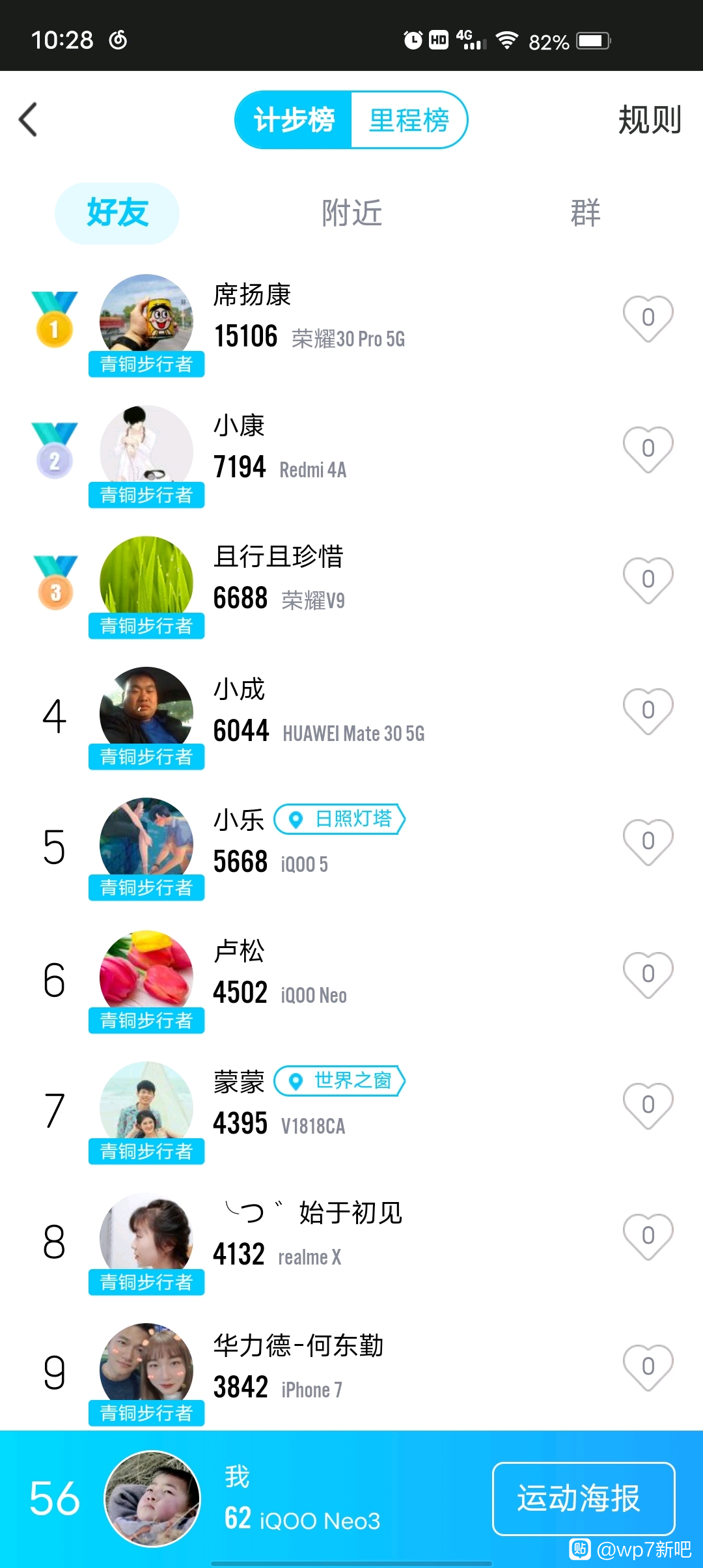Open the 世界之窗 location tag beside 蒙蒙
This screenshot has height=1568, width=703.
[340, 1081]
